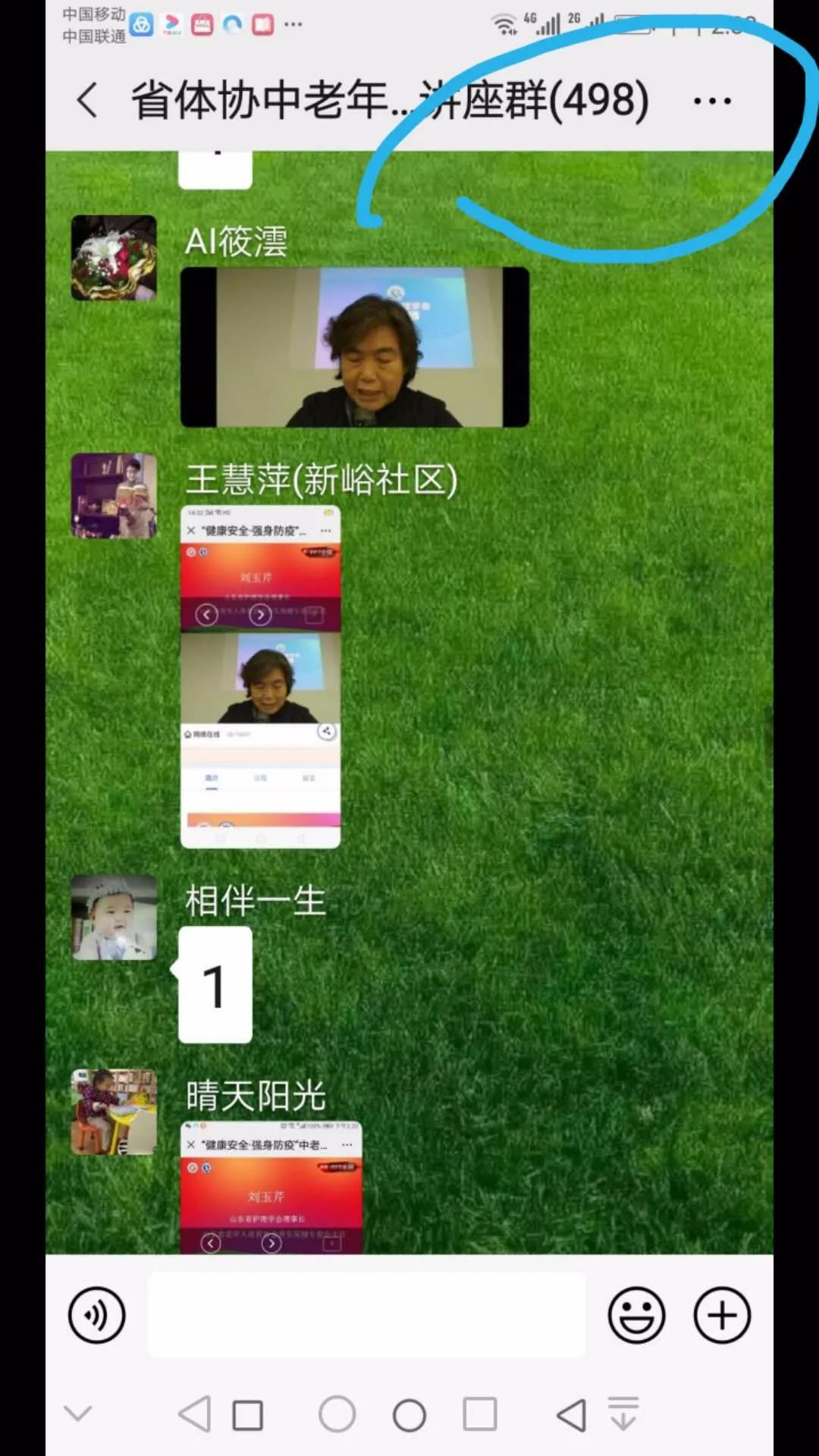Focus the message text field
Screen dimensions: 819x1456
[366, 1315]
